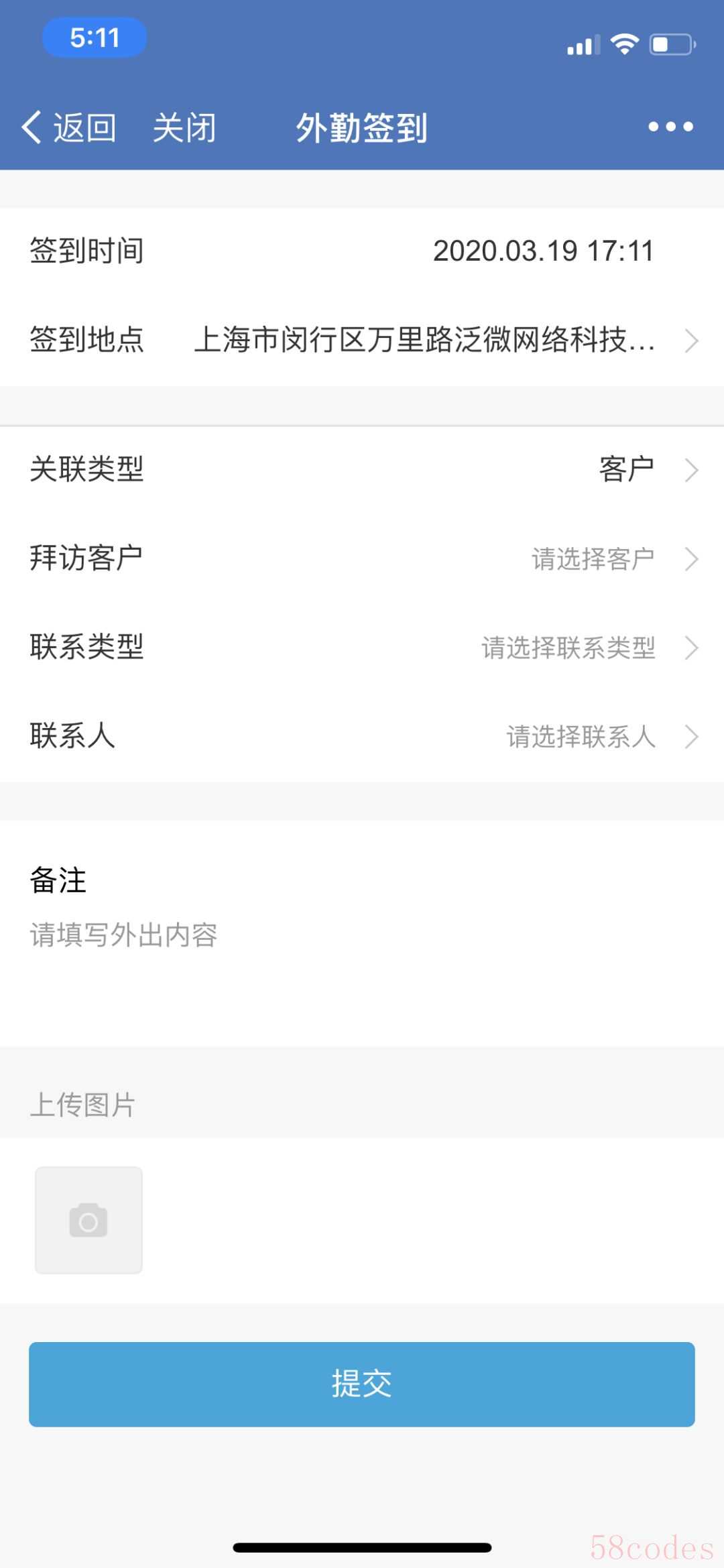Pick a contact in 联系人

pos(362,736)
